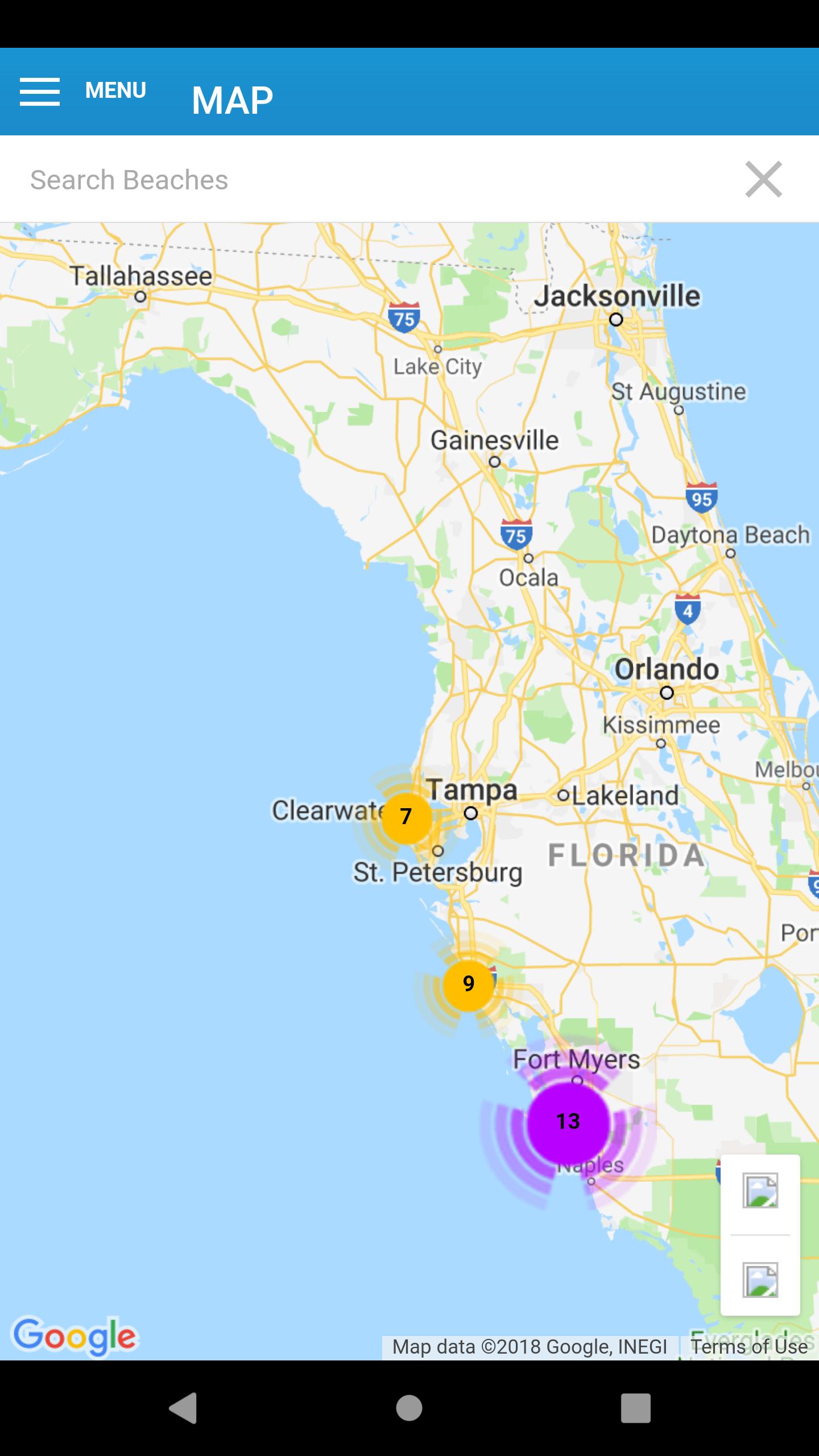Select the orange 9-beach cluster near Sarasota
Screen dimensions: 819x1456
[468, 982]
